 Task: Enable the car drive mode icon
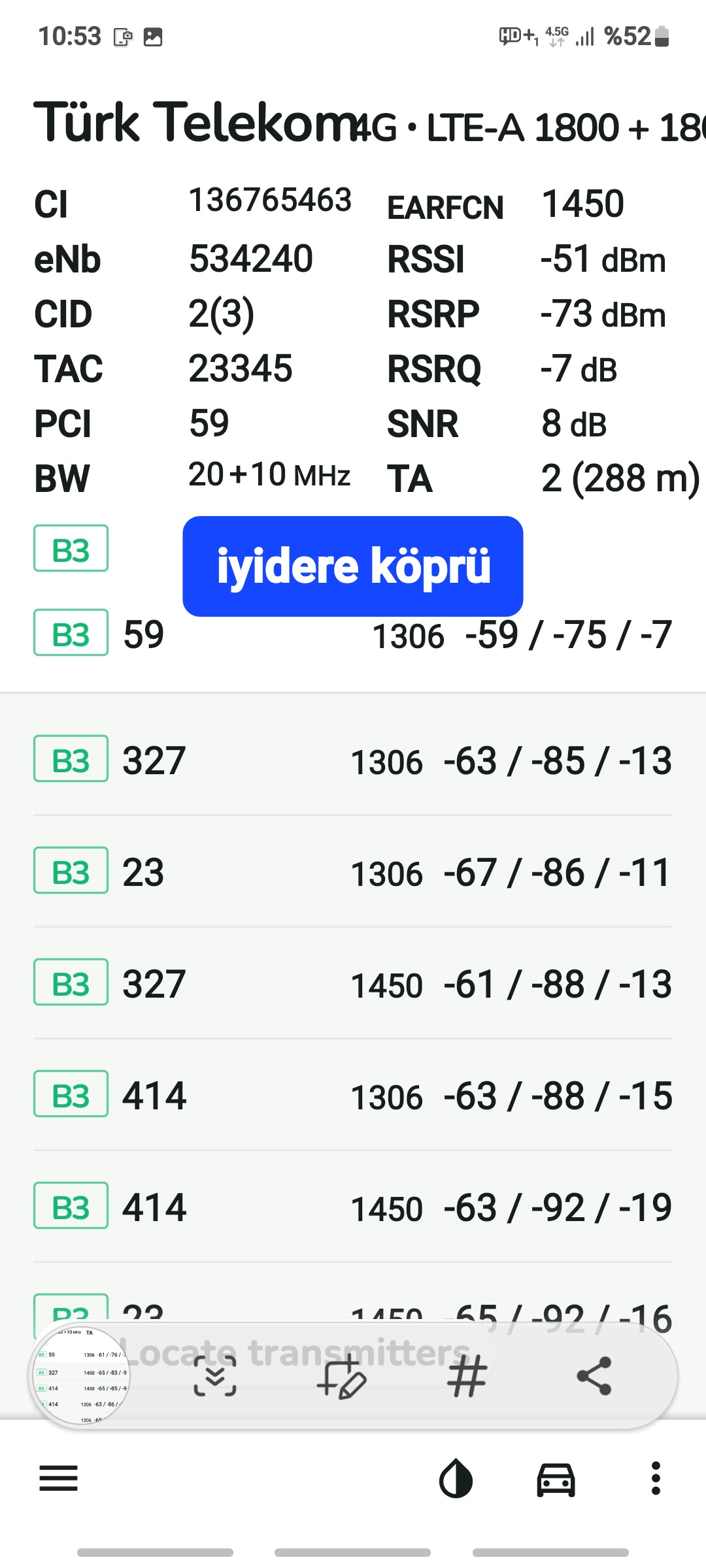click(556, 1478)
